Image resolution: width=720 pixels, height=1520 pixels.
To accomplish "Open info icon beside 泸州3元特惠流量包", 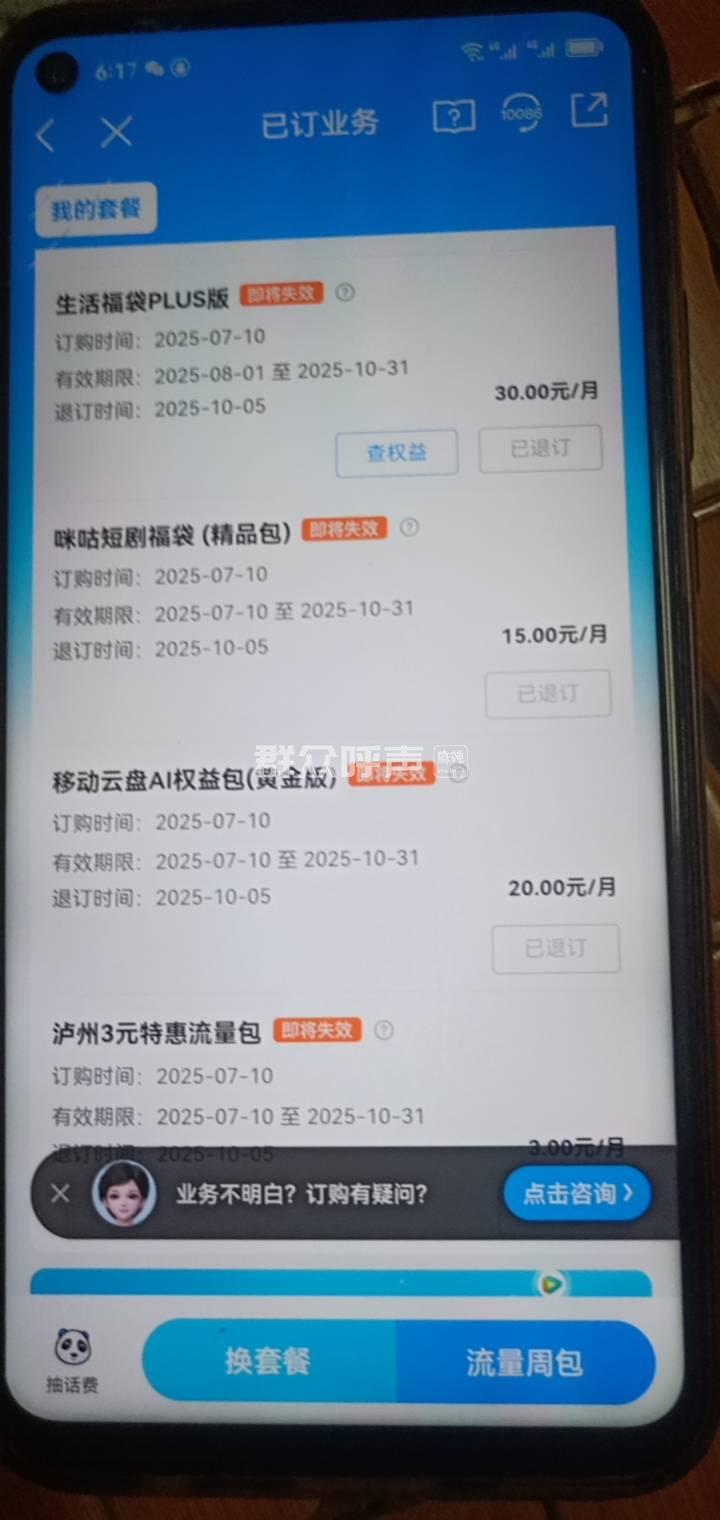I will [384, 1030].
